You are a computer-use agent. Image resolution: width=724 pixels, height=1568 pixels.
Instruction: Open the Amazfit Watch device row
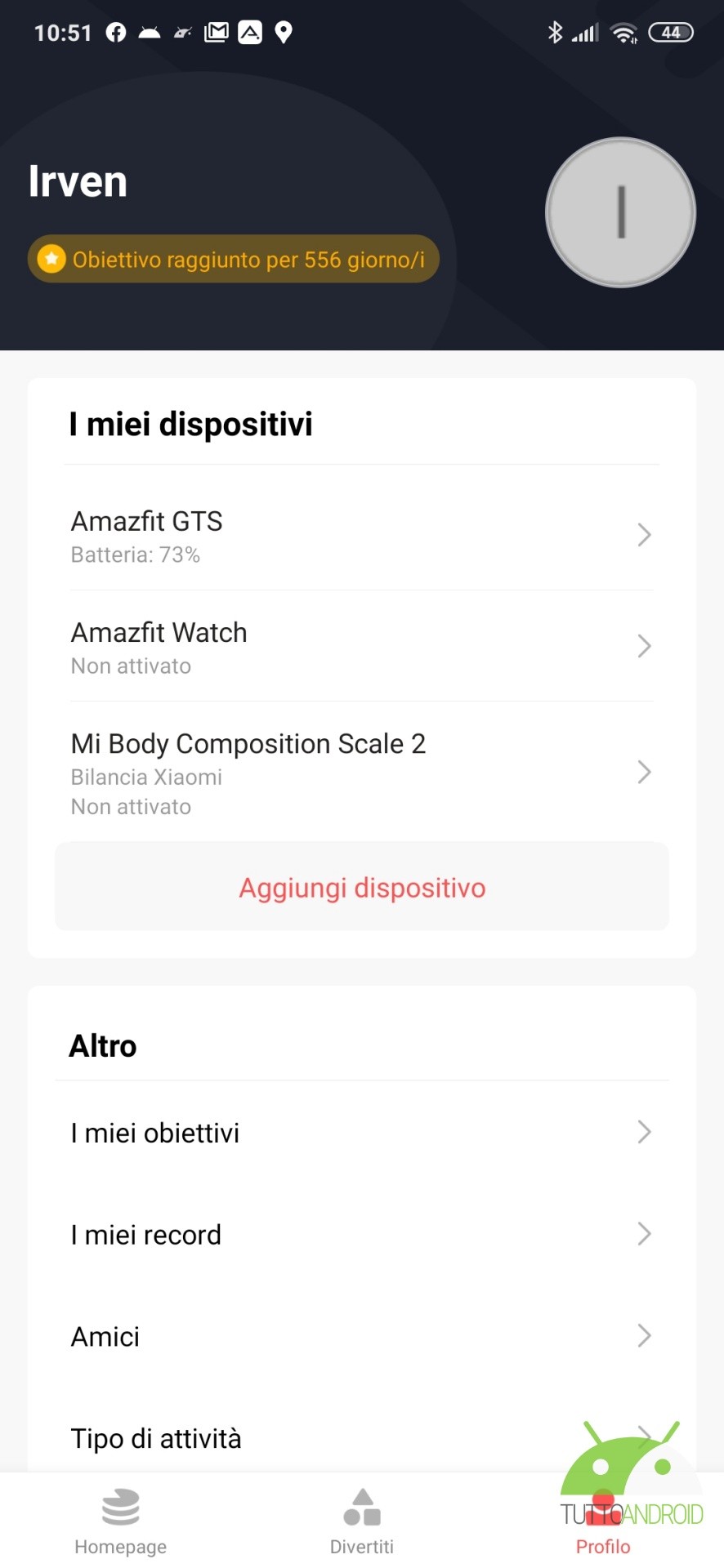pos(362,646)
